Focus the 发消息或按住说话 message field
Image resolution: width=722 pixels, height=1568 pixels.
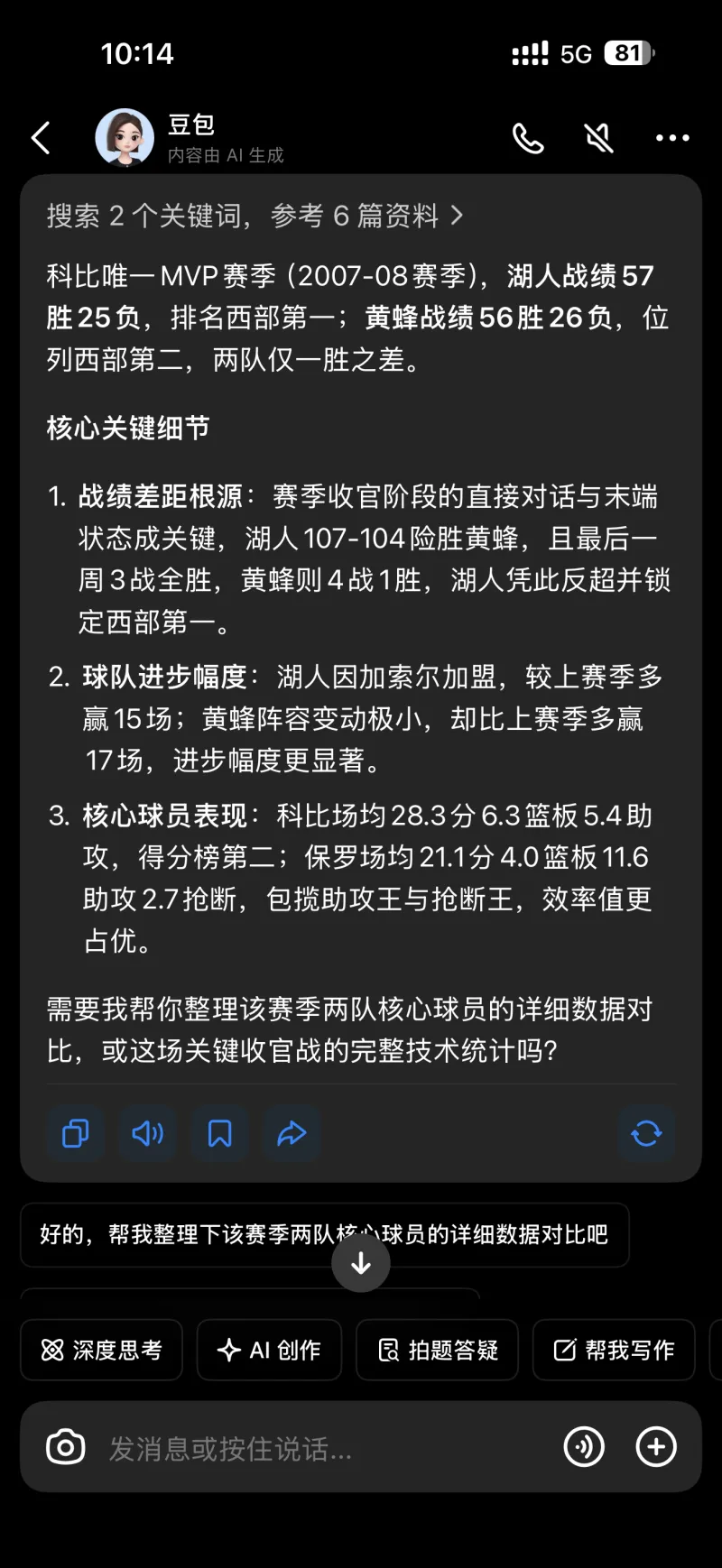(x=316, y=1448)
